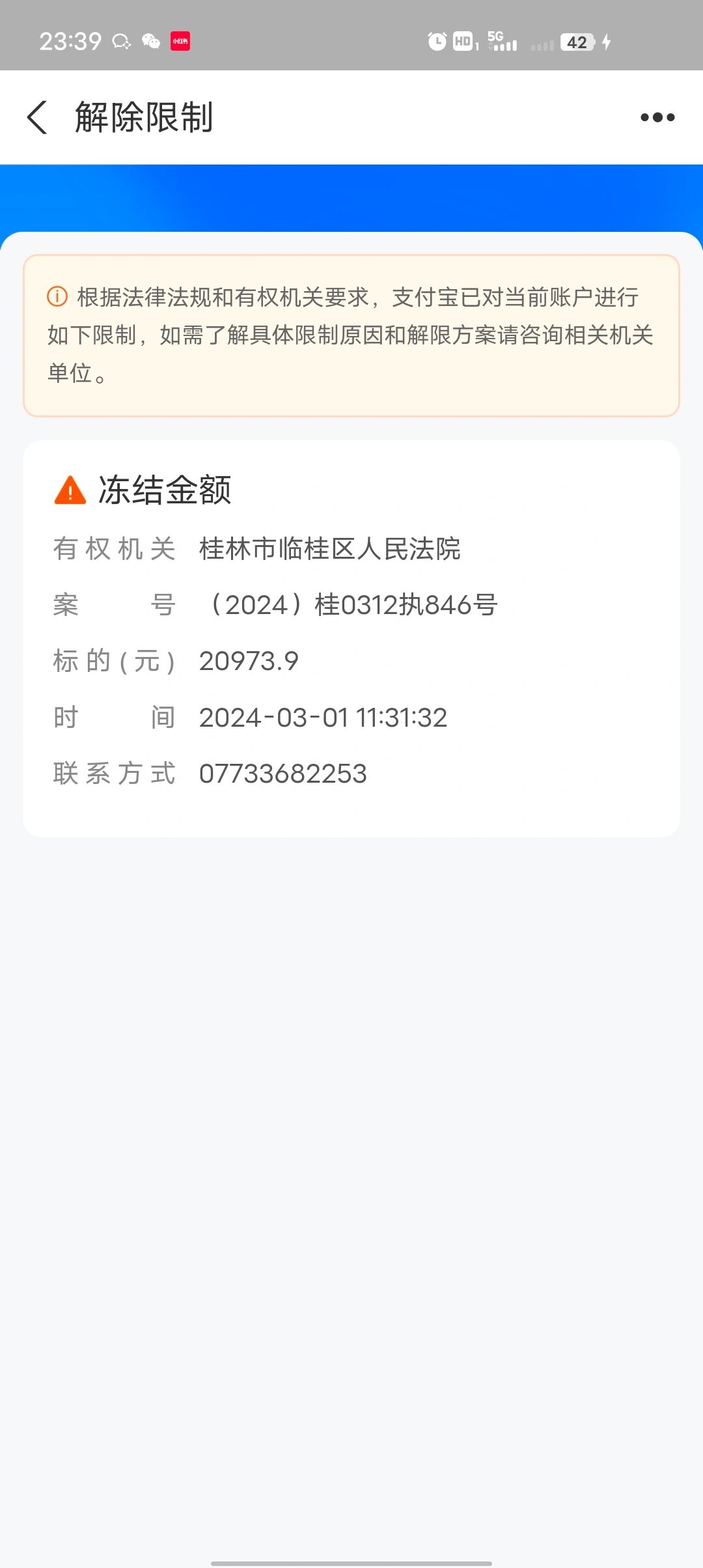Click the timestamp 2024-03-01 11:31:32
703x1568 pixels.
tap(323, 717)
